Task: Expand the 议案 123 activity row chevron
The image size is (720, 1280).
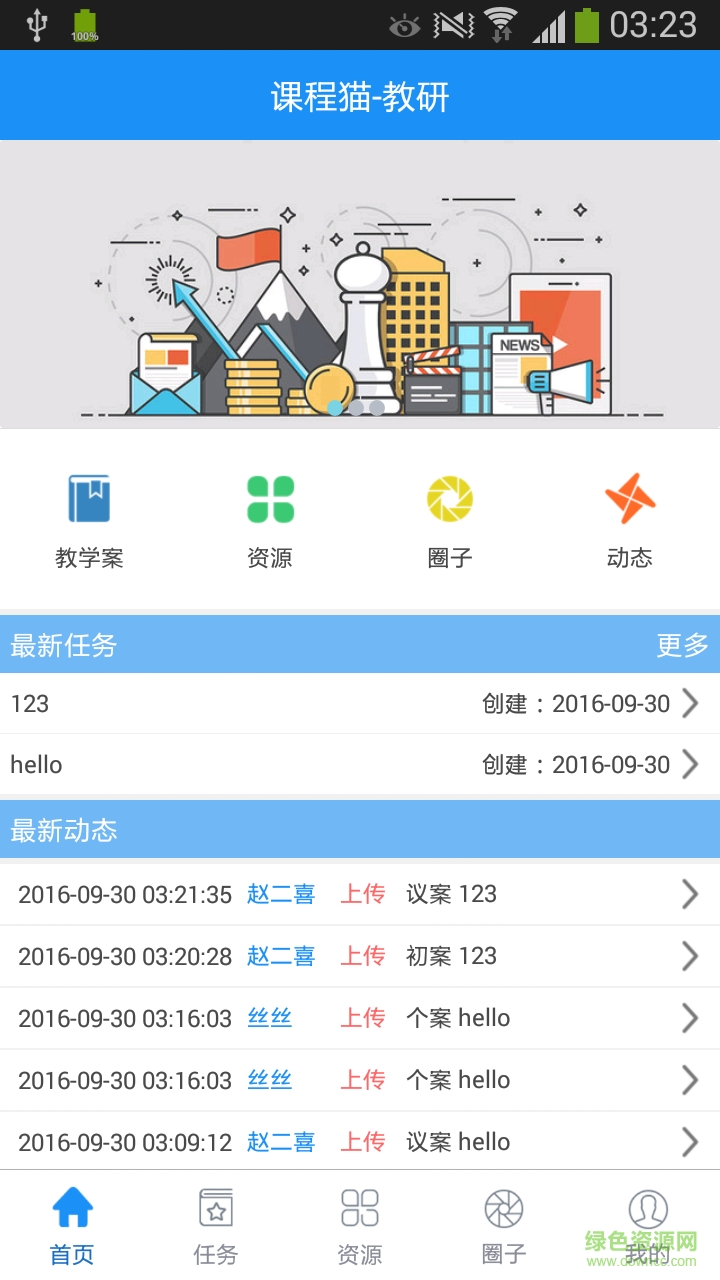Action: [690, 894]
